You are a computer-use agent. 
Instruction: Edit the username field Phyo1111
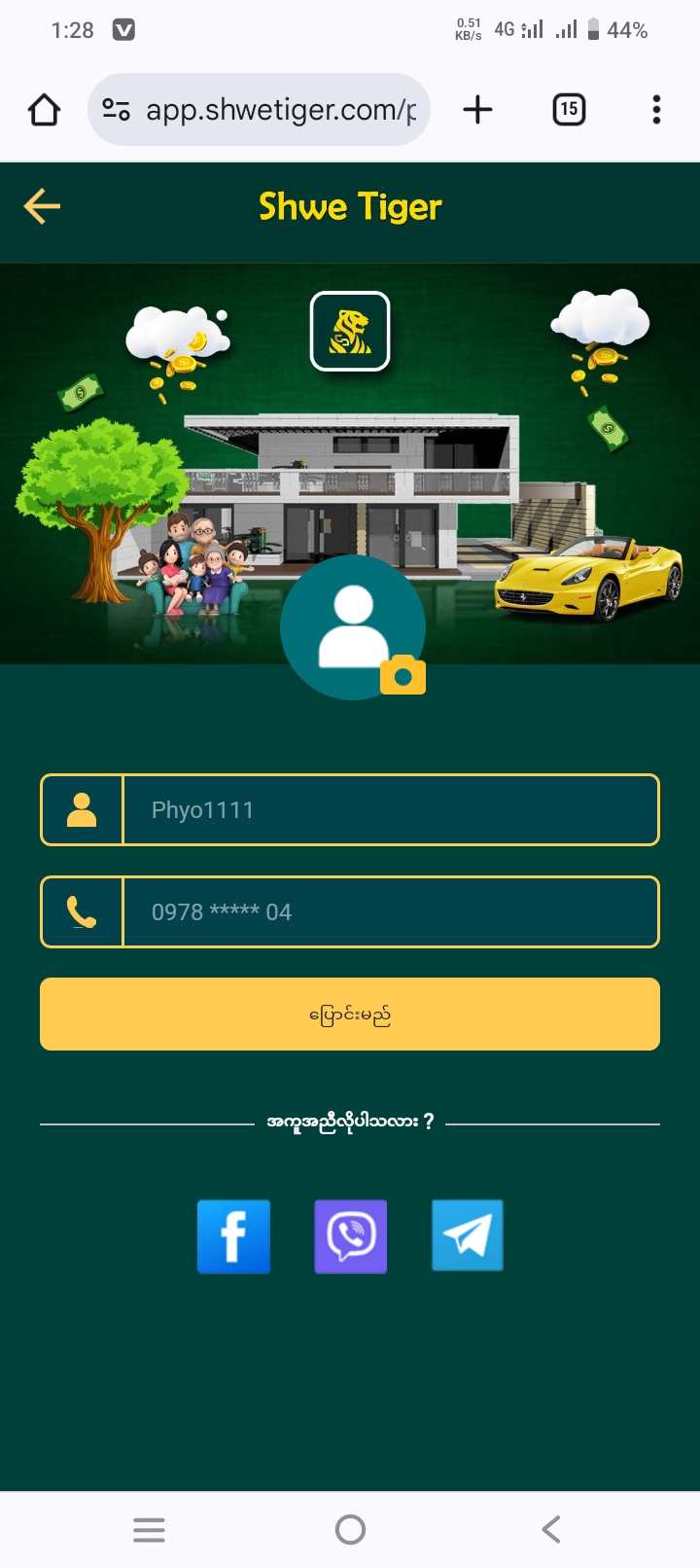(x=389, y=810)
